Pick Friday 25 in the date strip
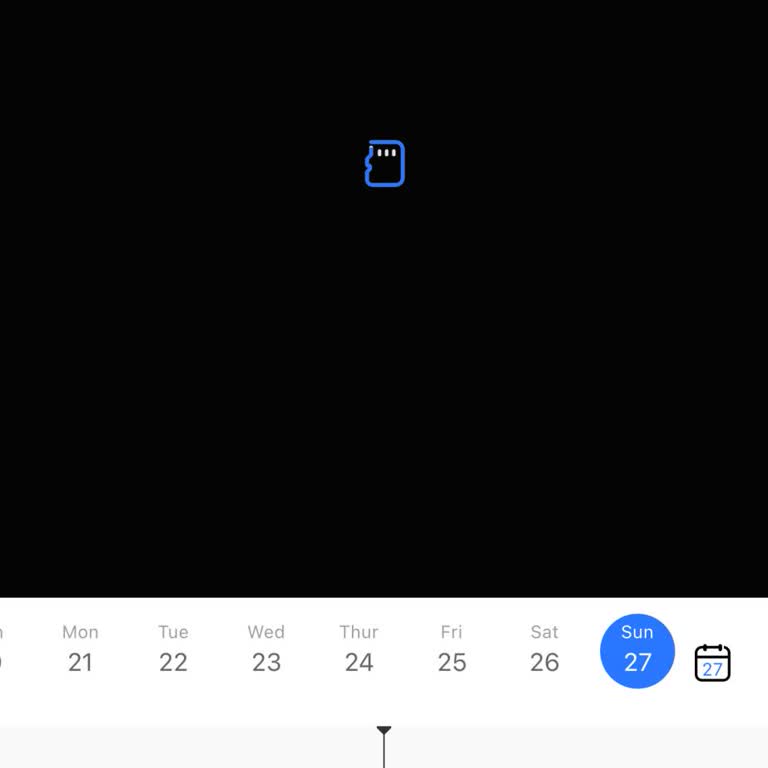The width and height of the screenshot is (768, 768). 452,649
